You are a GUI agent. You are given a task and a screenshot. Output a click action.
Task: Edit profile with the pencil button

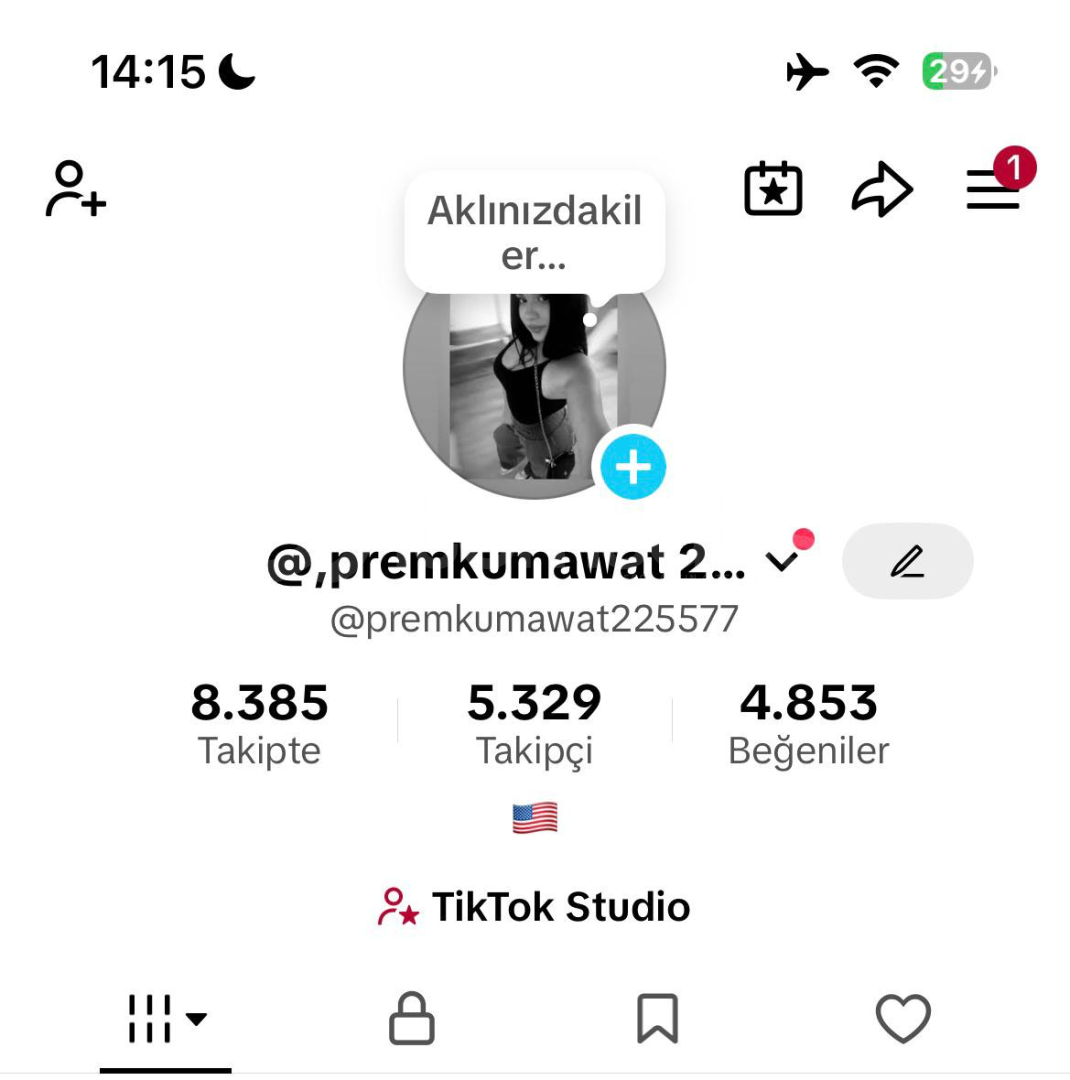click(907, 561)
